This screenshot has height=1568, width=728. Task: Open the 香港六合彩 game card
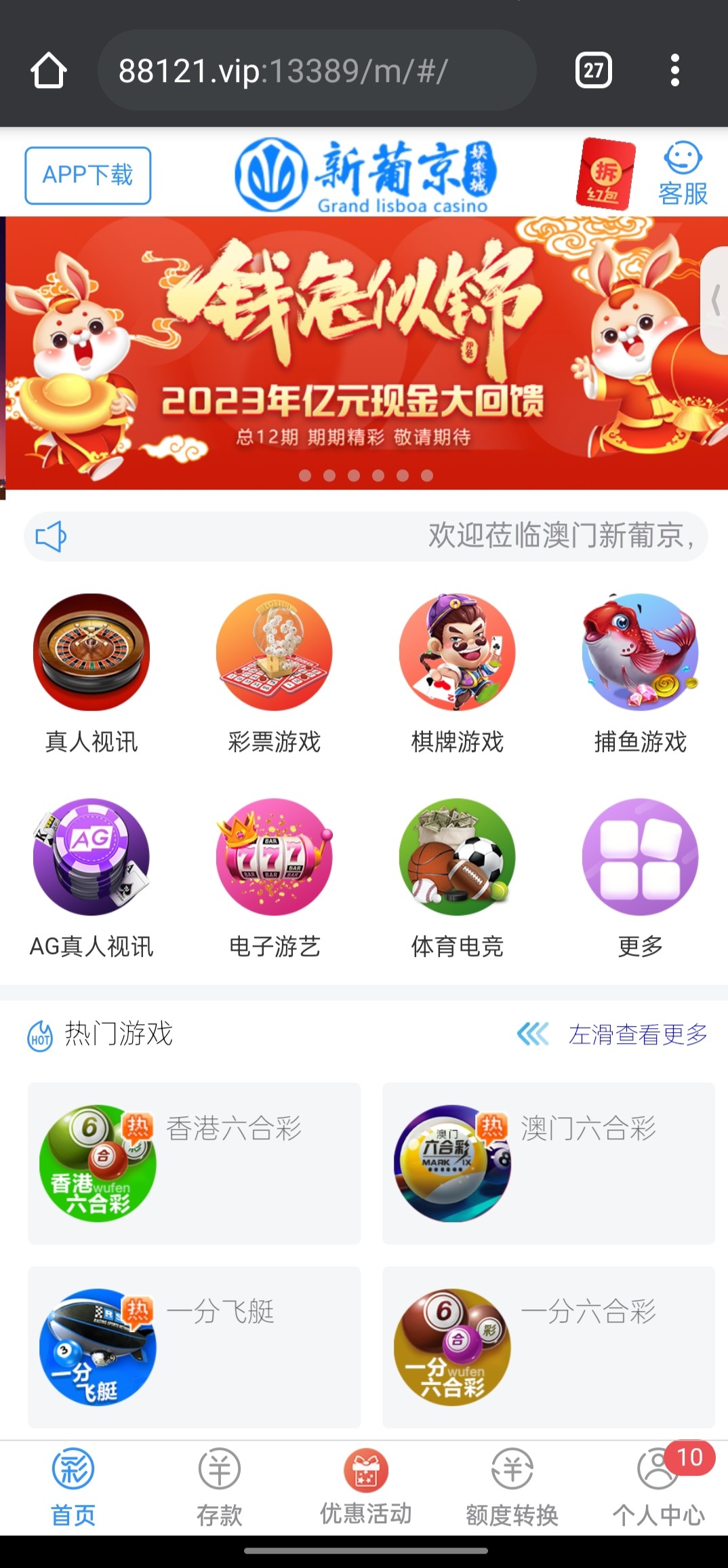pyautogui.click(x=194, y=1163)
